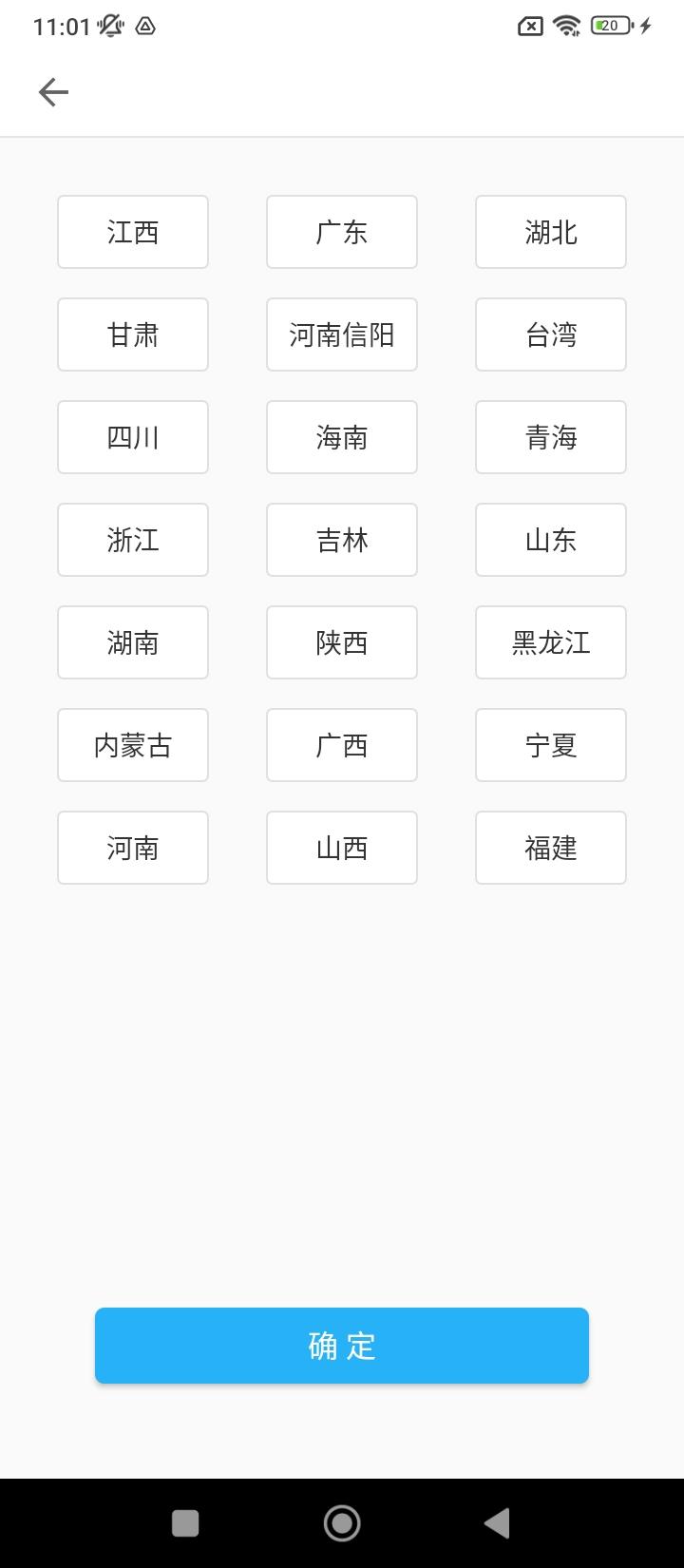684x1568 pixels.
Task: Select the 江西 province option
Action: [132, 232]
